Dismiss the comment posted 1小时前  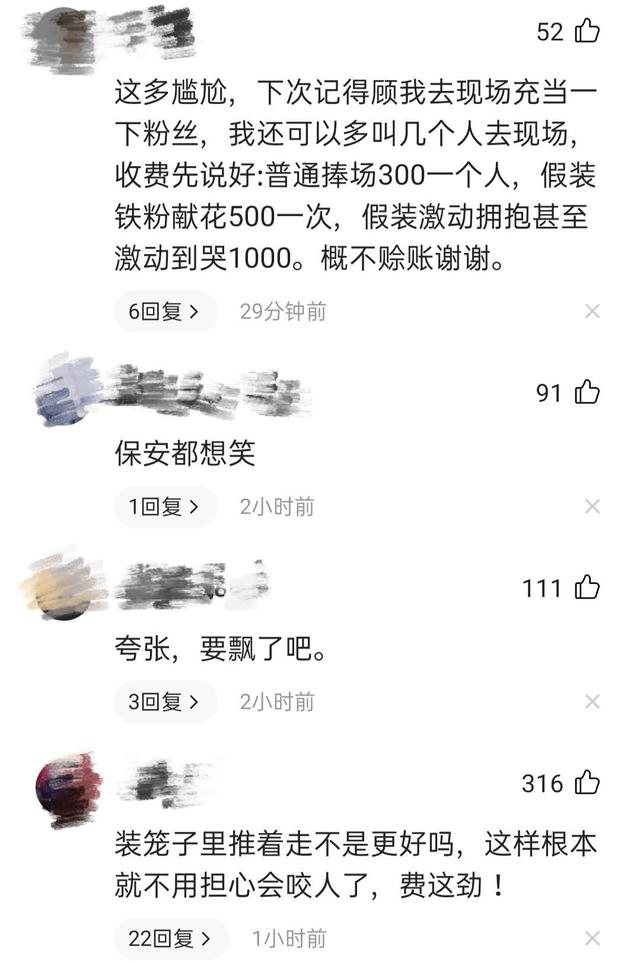pos(592,939)
